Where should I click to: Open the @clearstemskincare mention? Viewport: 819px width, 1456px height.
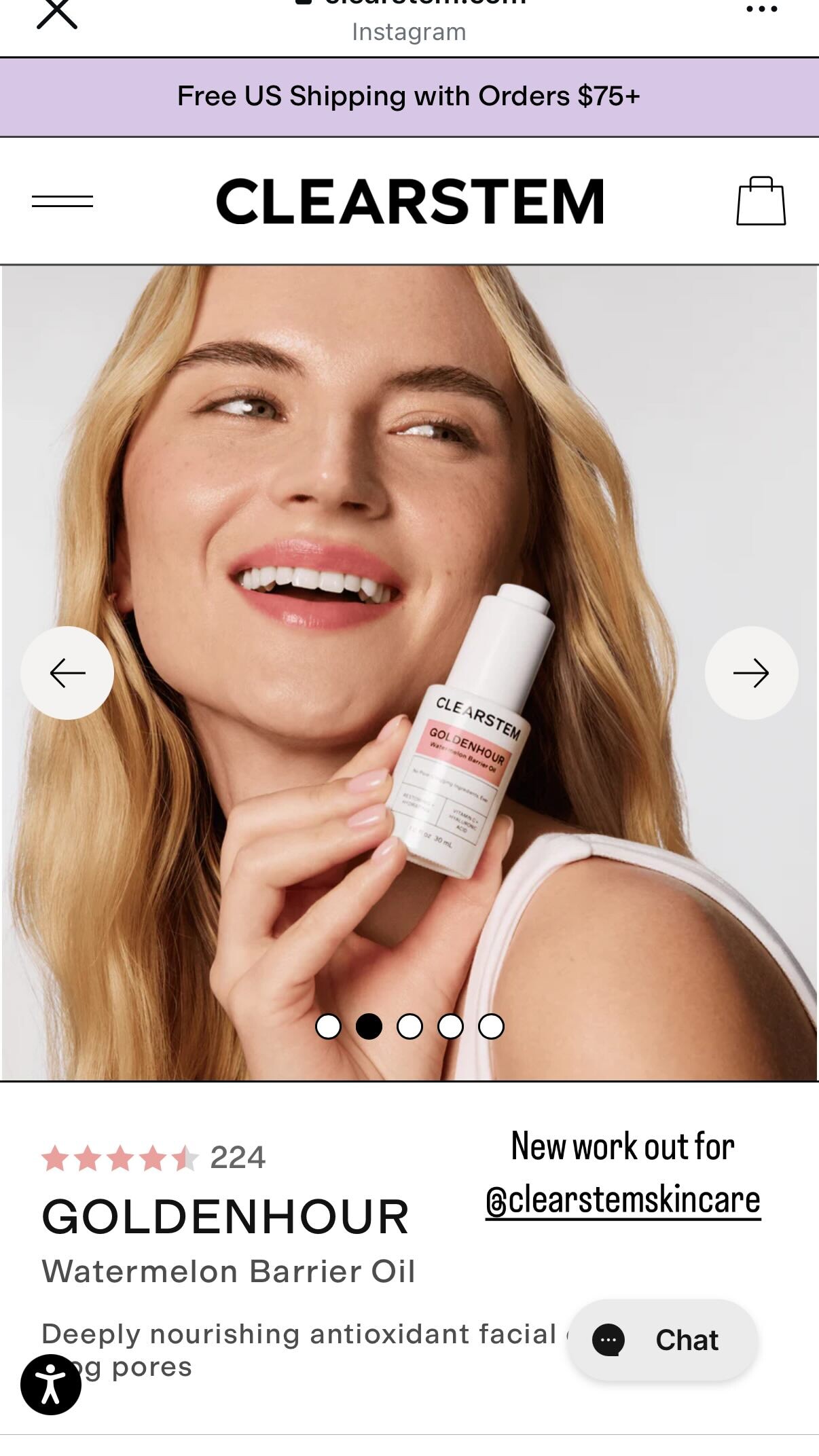tap(623, 1200)
